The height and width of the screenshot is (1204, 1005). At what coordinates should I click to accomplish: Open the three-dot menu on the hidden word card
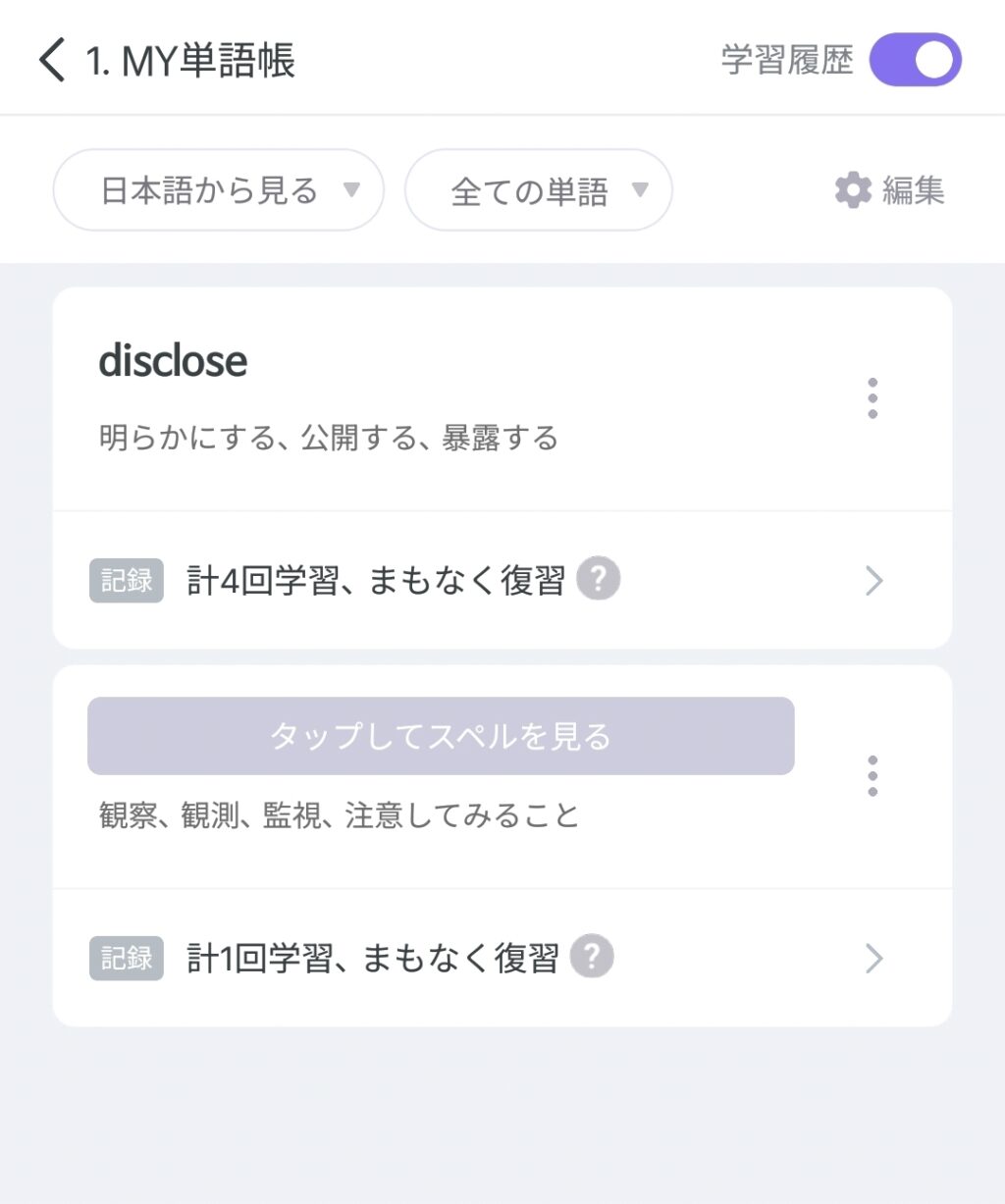[872, 774]
